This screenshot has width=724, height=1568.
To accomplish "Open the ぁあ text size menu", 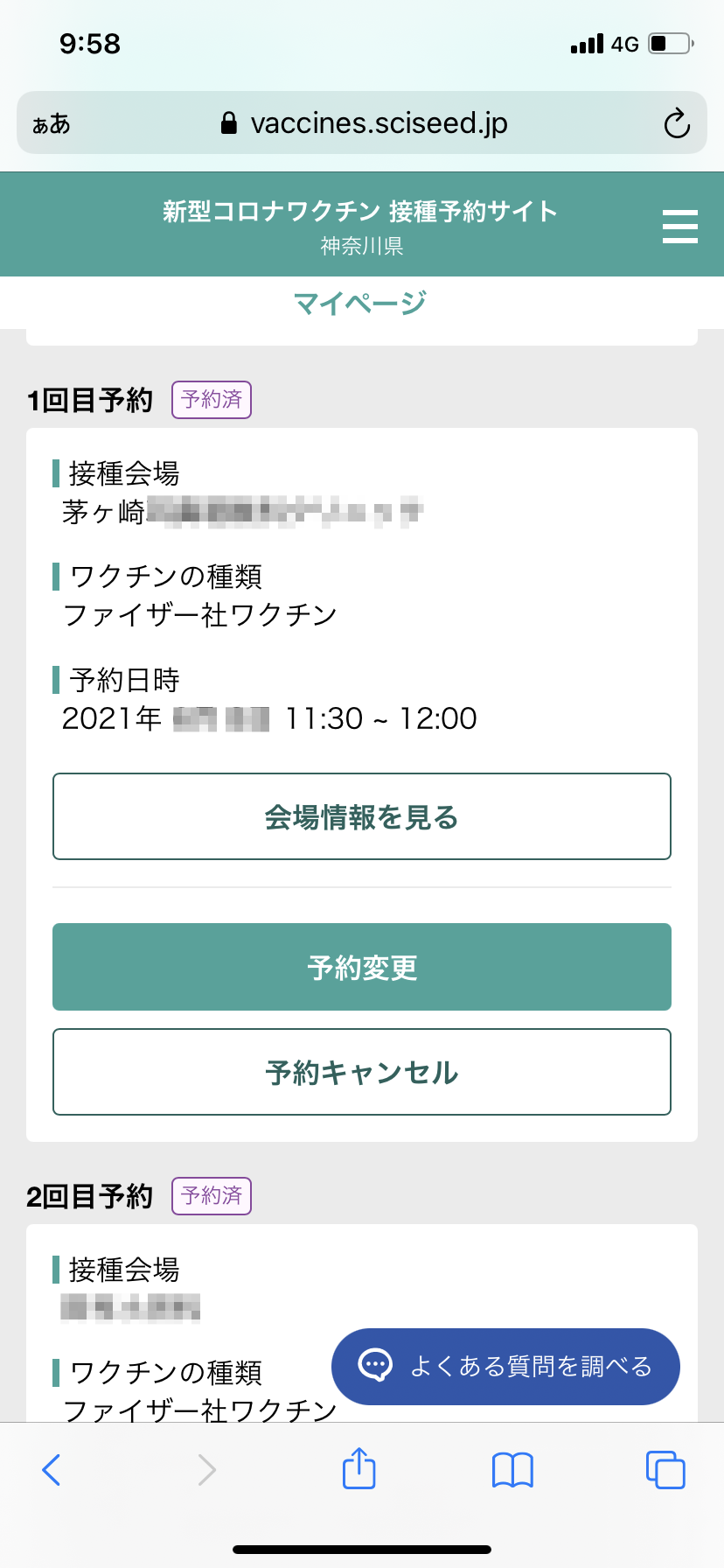I will [52, 124].
